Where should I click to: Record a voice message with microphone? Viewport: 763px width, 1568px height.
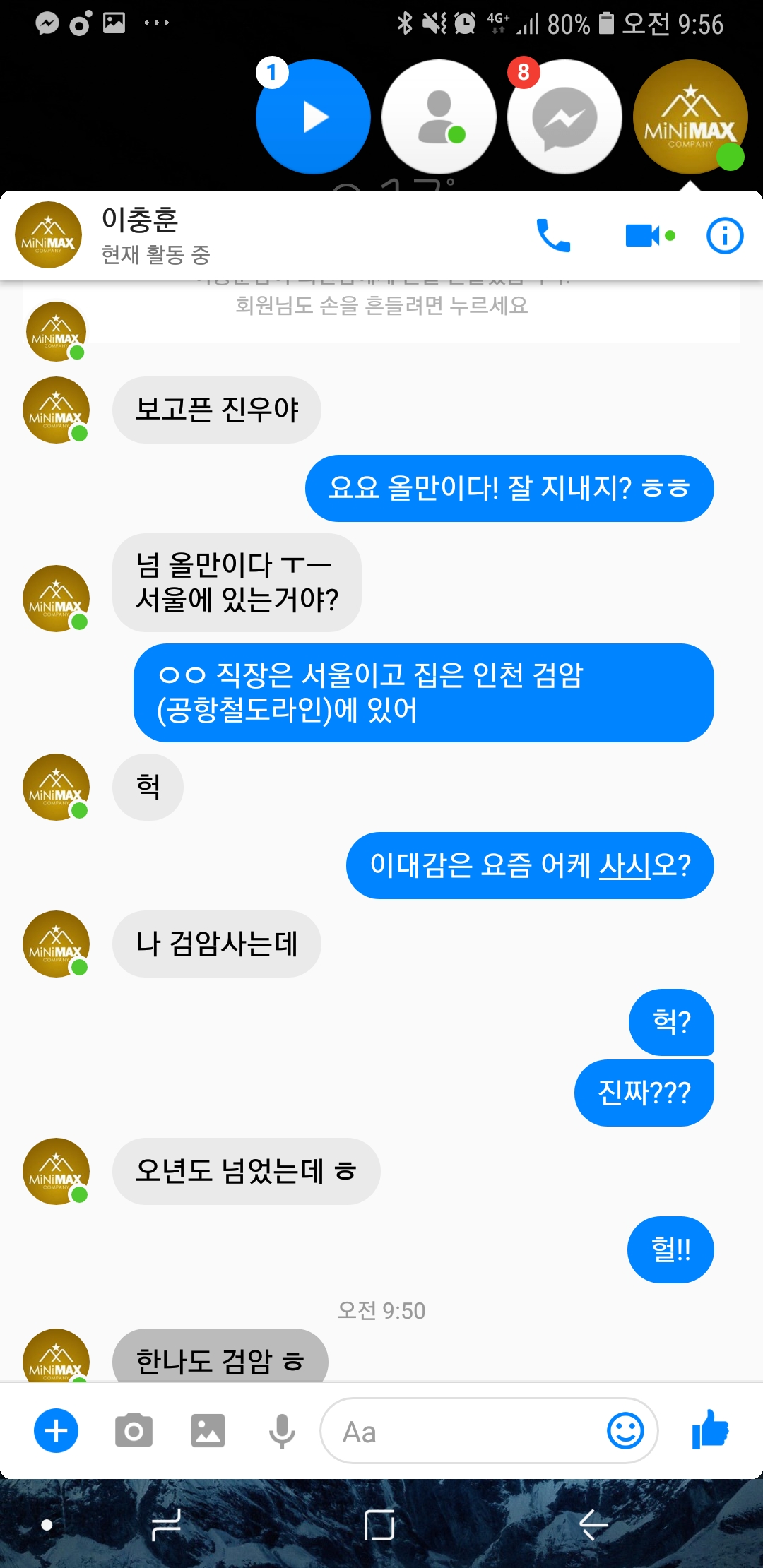282,1431
